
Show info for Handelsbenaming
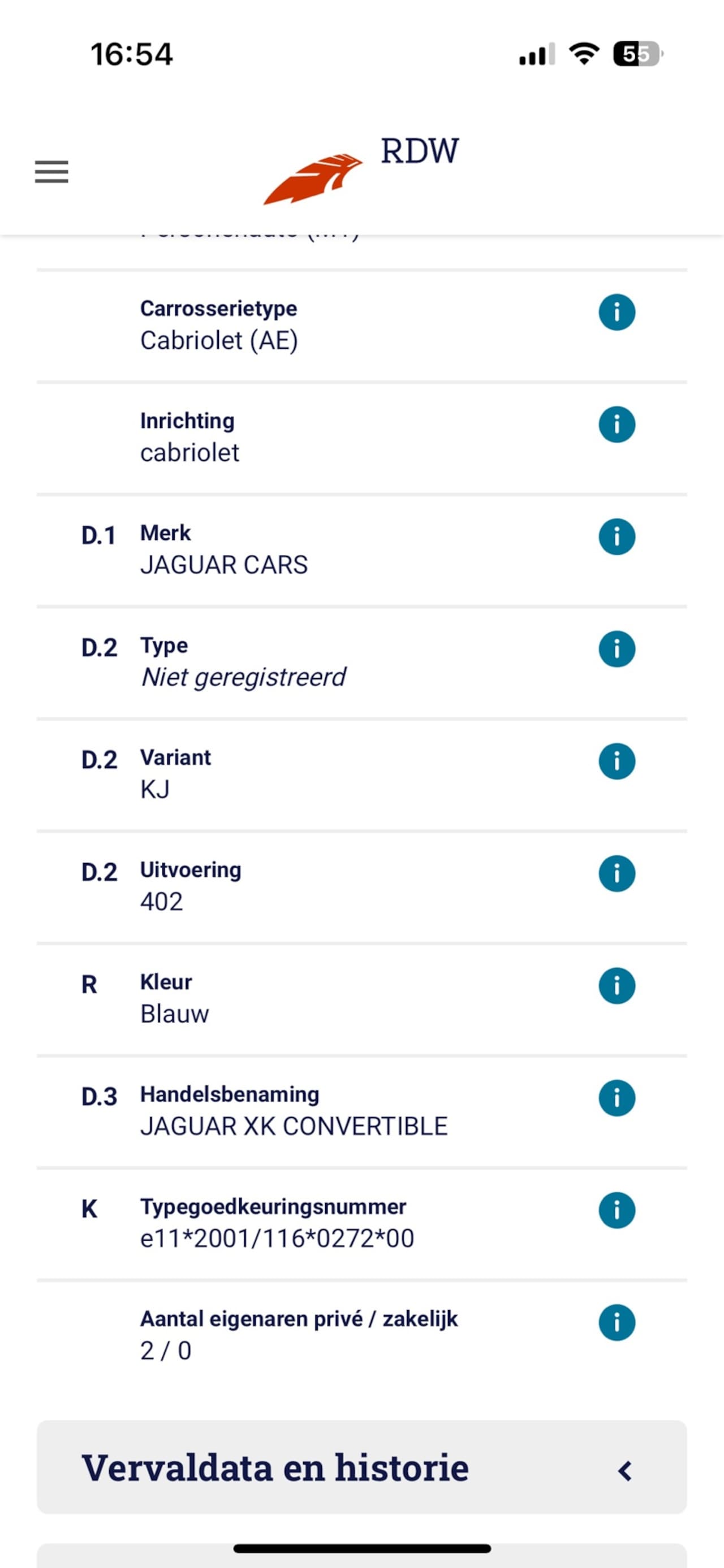(616, 1098)
